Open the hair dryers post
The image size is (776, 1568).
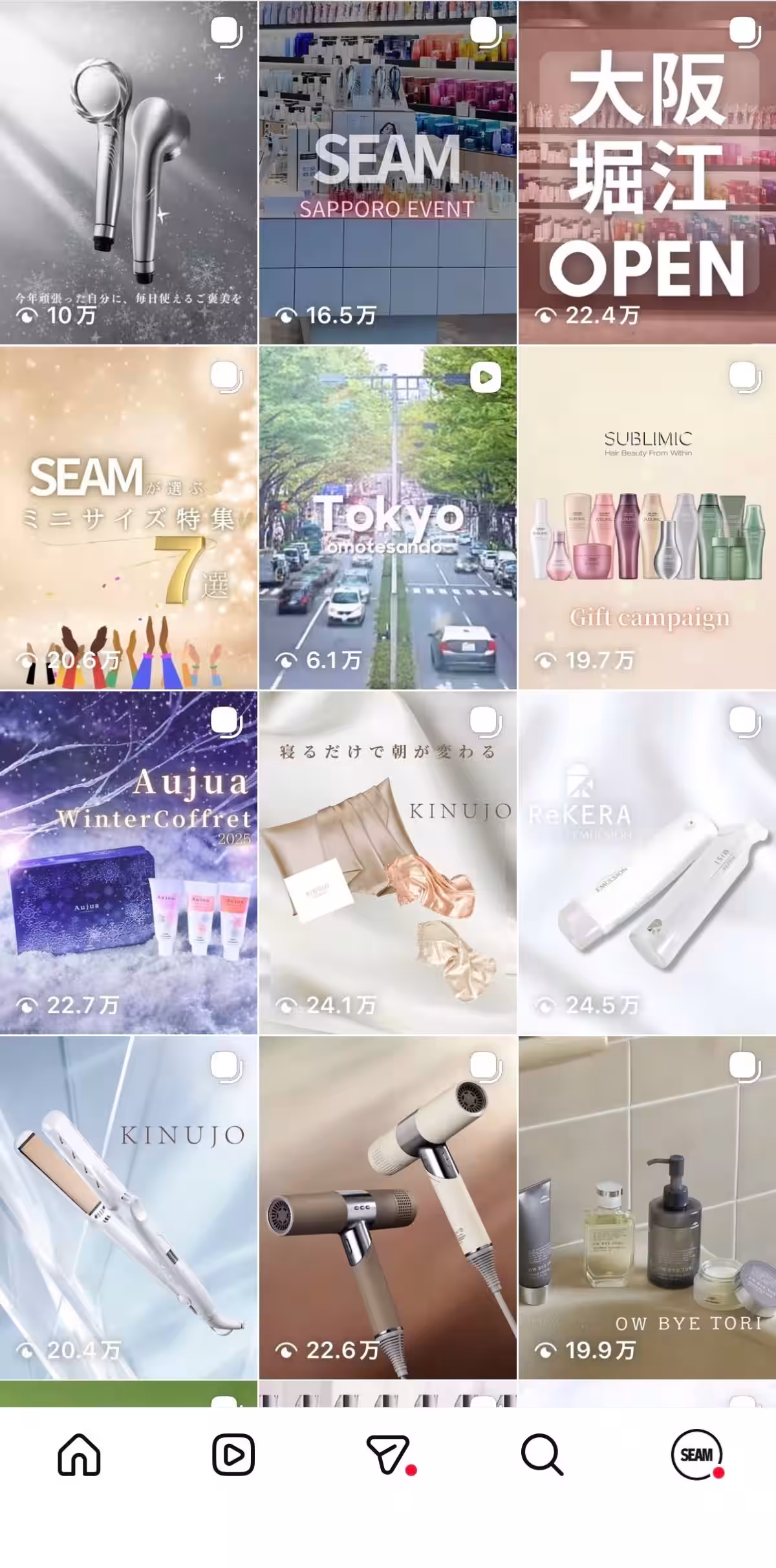[388, 1207]
